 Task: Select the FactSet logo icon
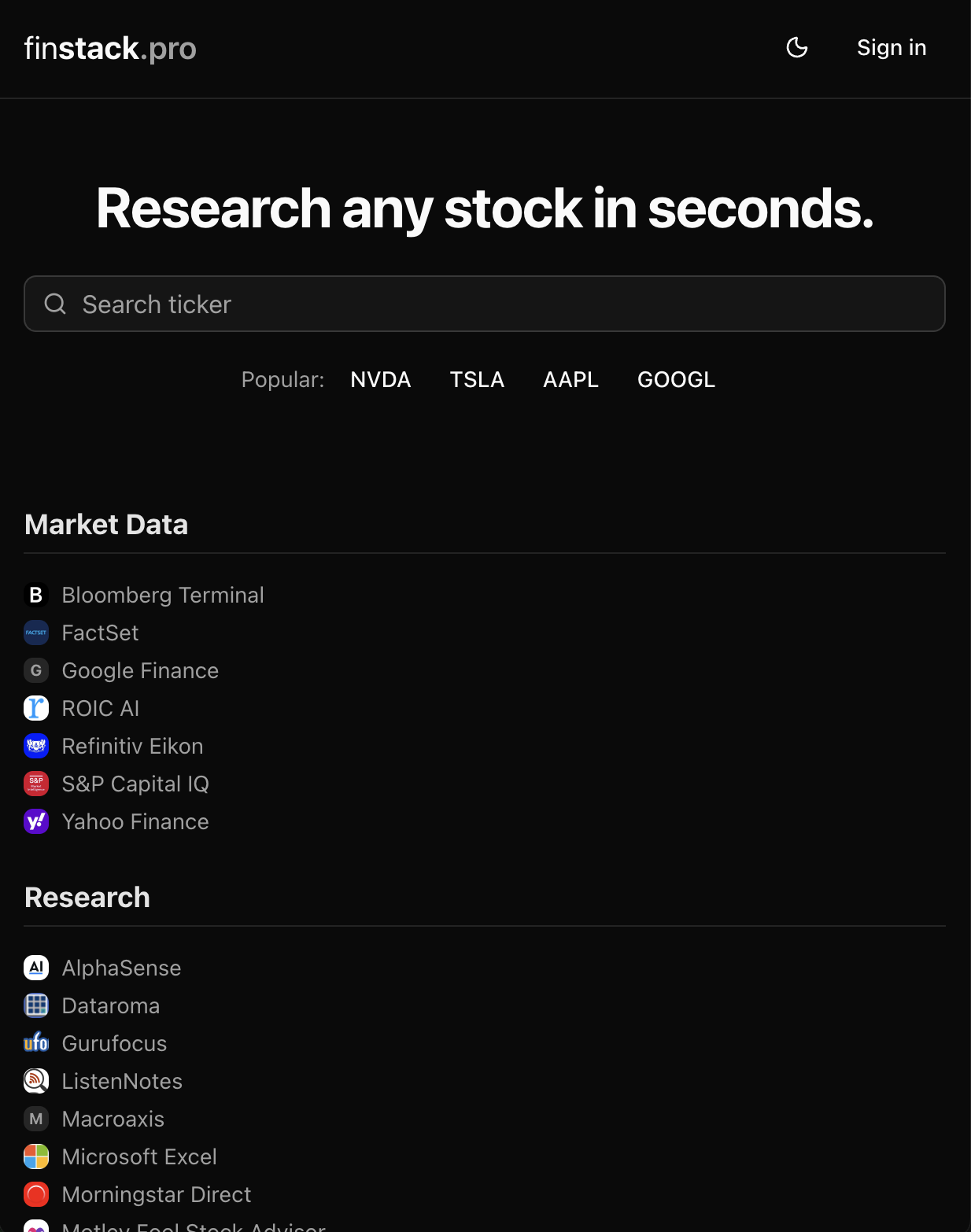[x=36, y=633]
